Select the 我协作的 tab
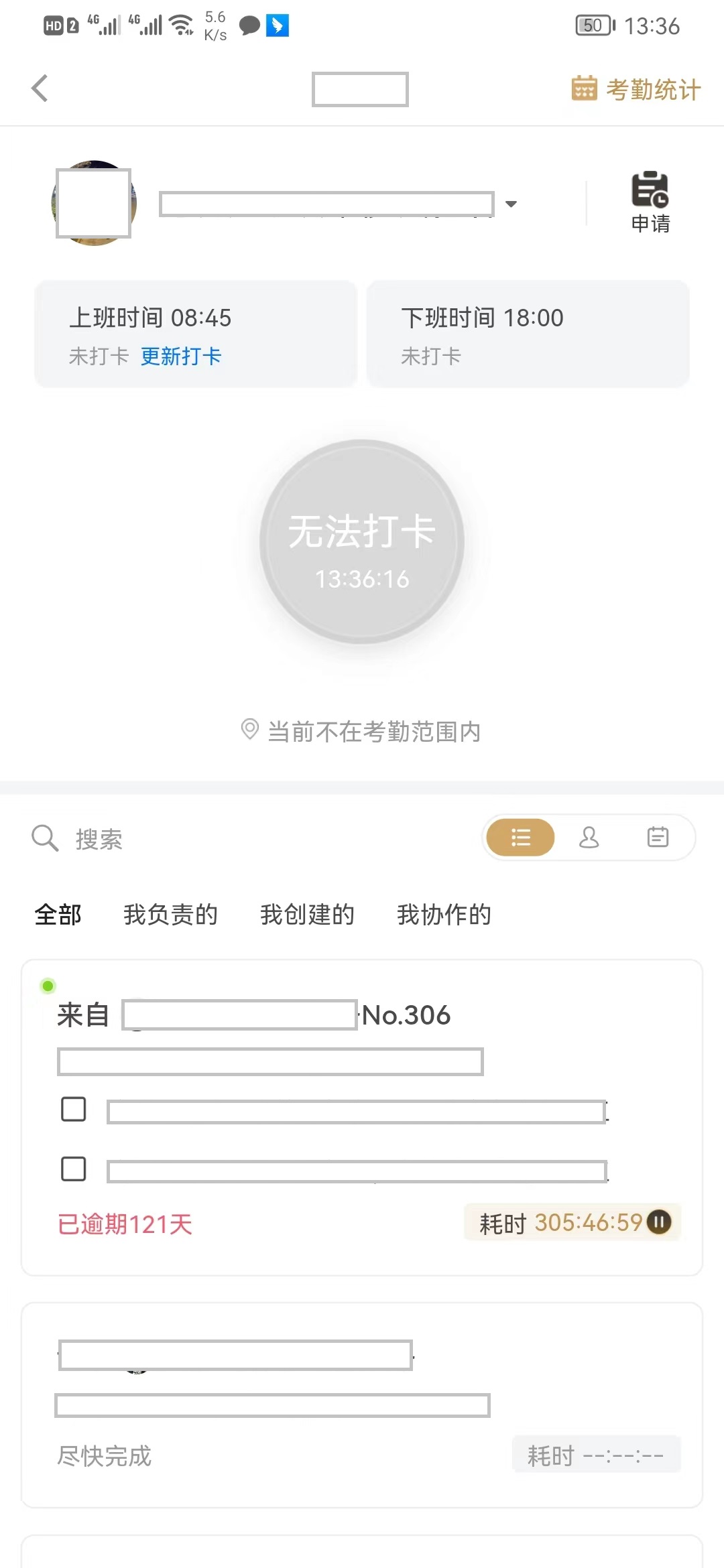The height and width of the screenshot is (1568, 724). point(444,915)
